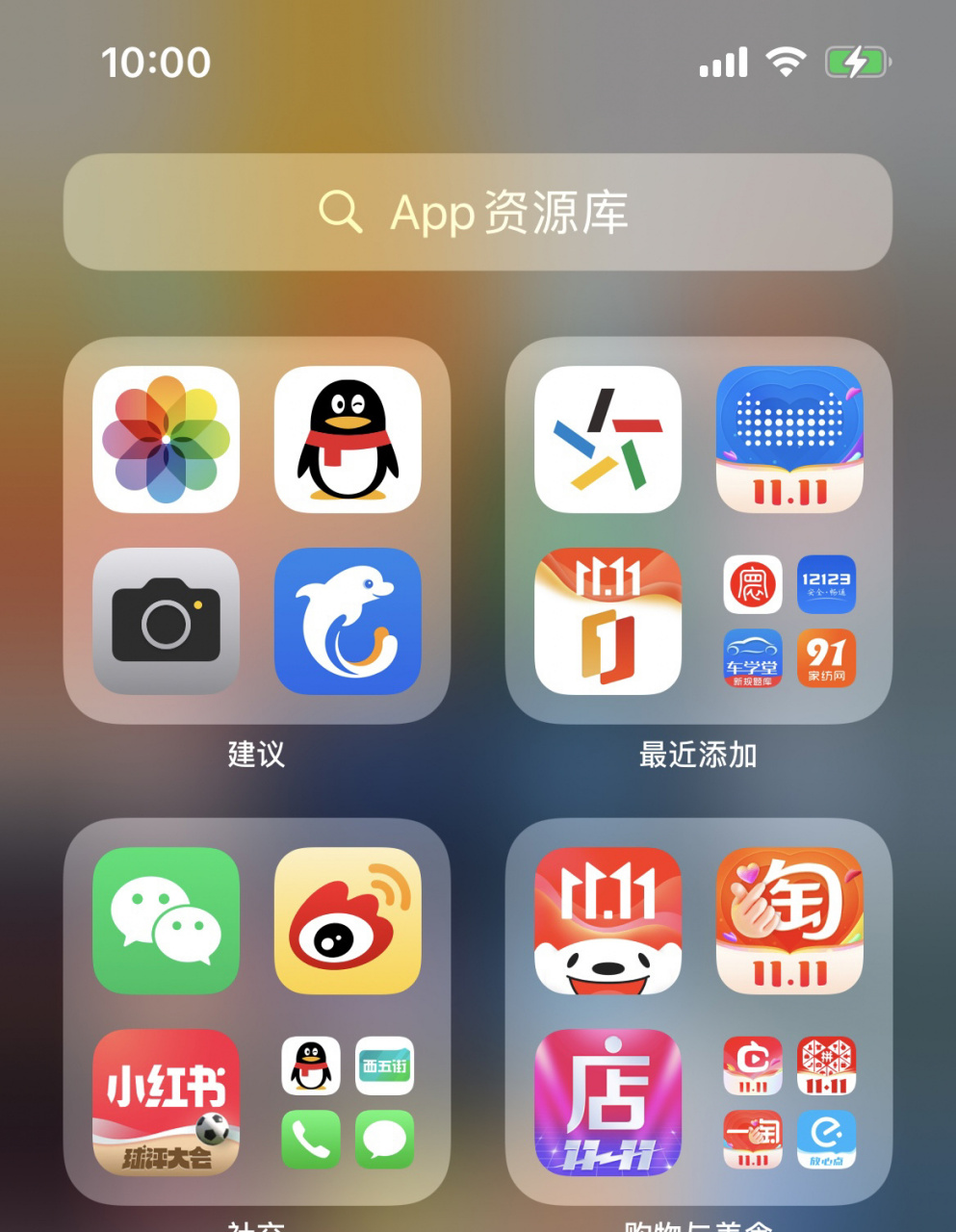This screenshot has width=956, height=1232.
Task: Tap the 12123 mini icon to expand apps
Action: [826, 585]
